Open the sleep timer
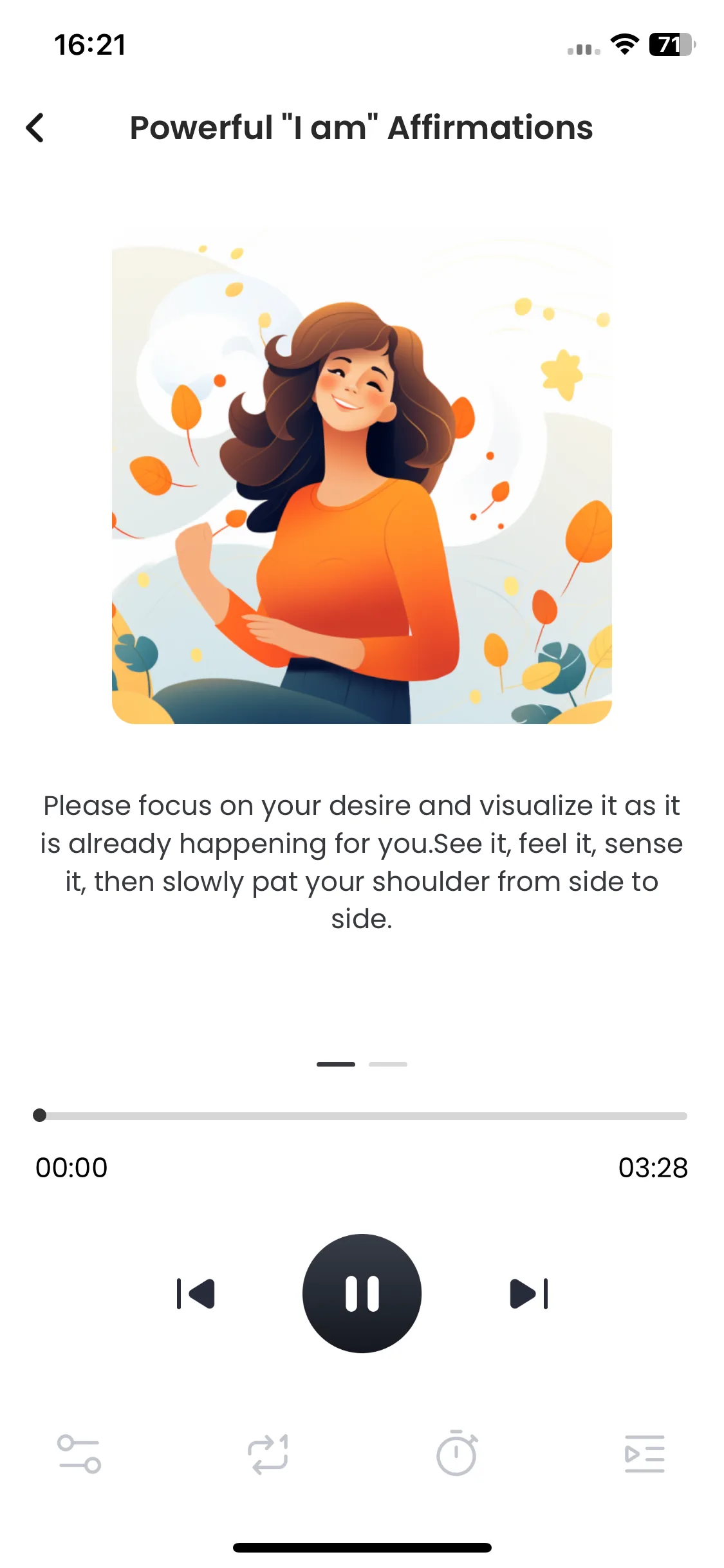Screen dimensions: 724x1568 pyautogui.click(x=456, y=1454)
